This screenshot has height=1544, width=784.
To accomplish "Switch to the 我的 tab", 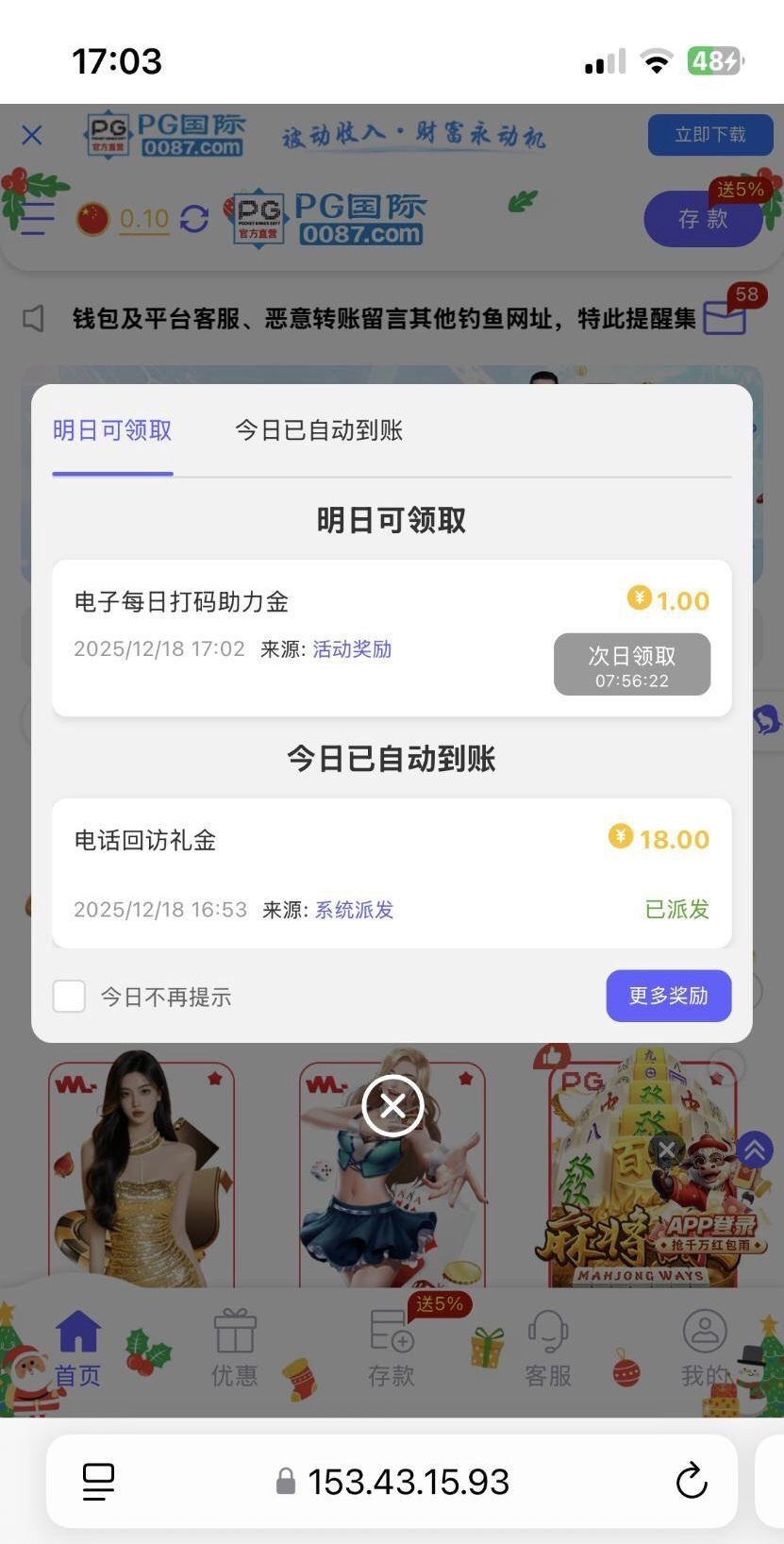I will pyautogui.click(x=704, y=1348).
